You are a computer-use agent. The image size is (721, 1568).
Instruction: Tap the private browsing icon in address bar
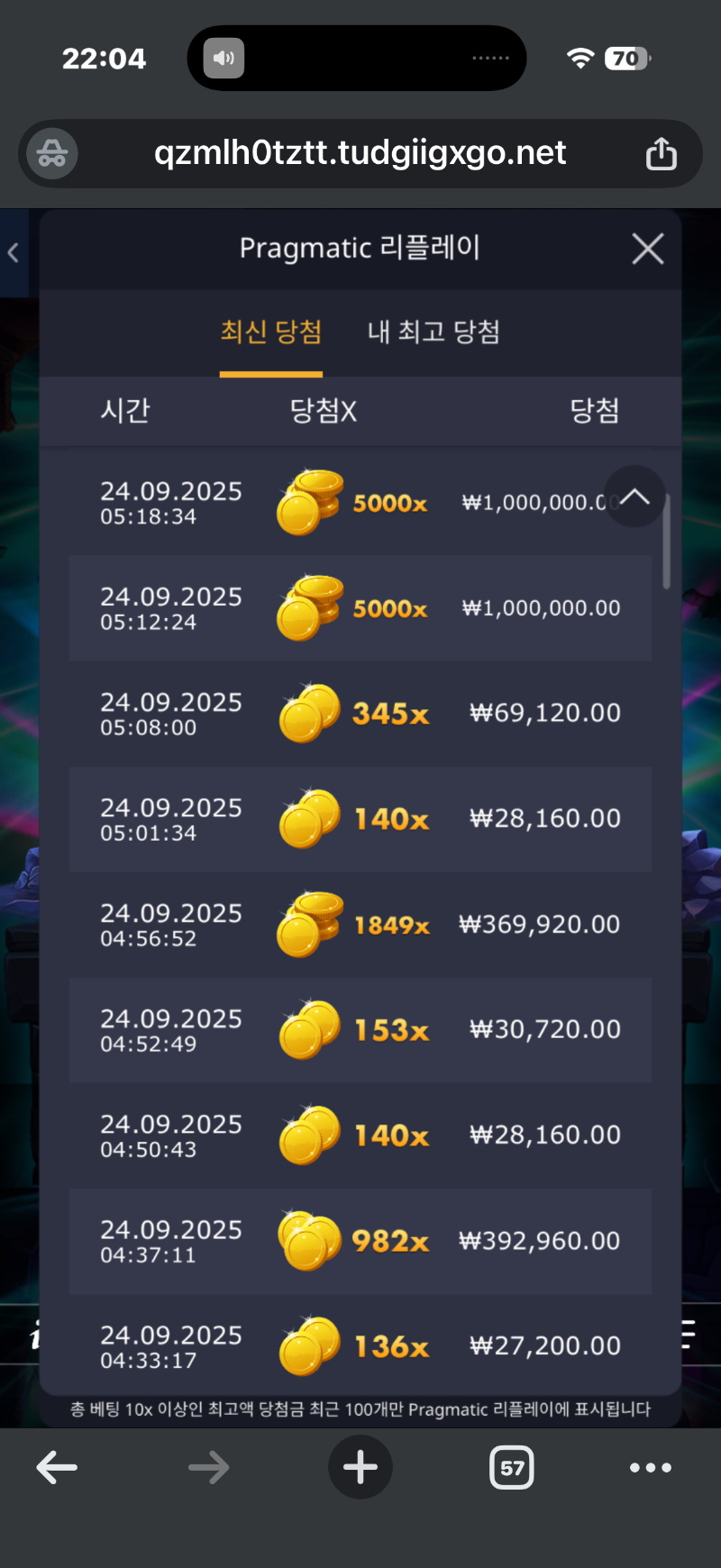pyautogui.click(x=52, y=153)
